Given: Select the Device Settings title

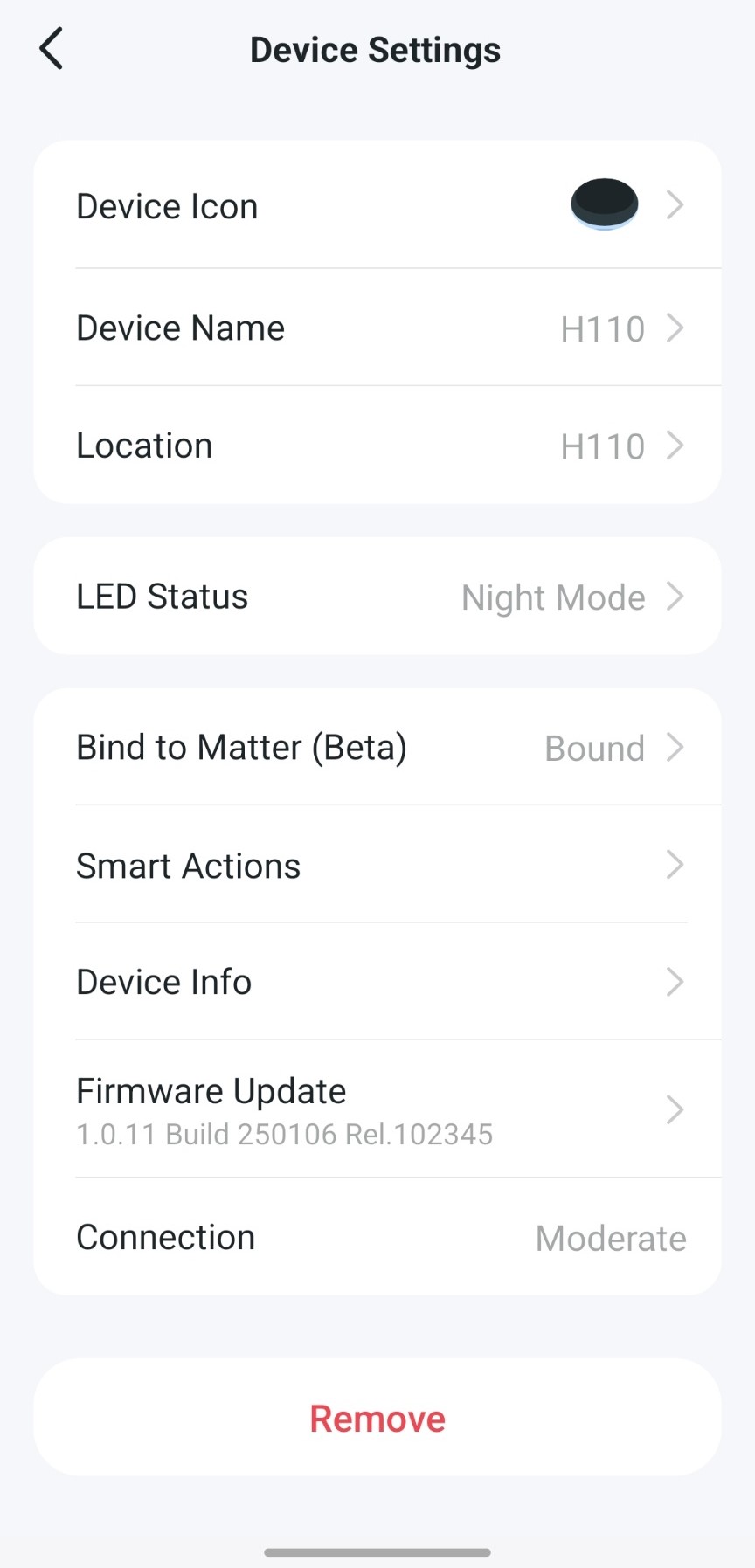Looking at the screenshot, I should (x=376, y=49).
